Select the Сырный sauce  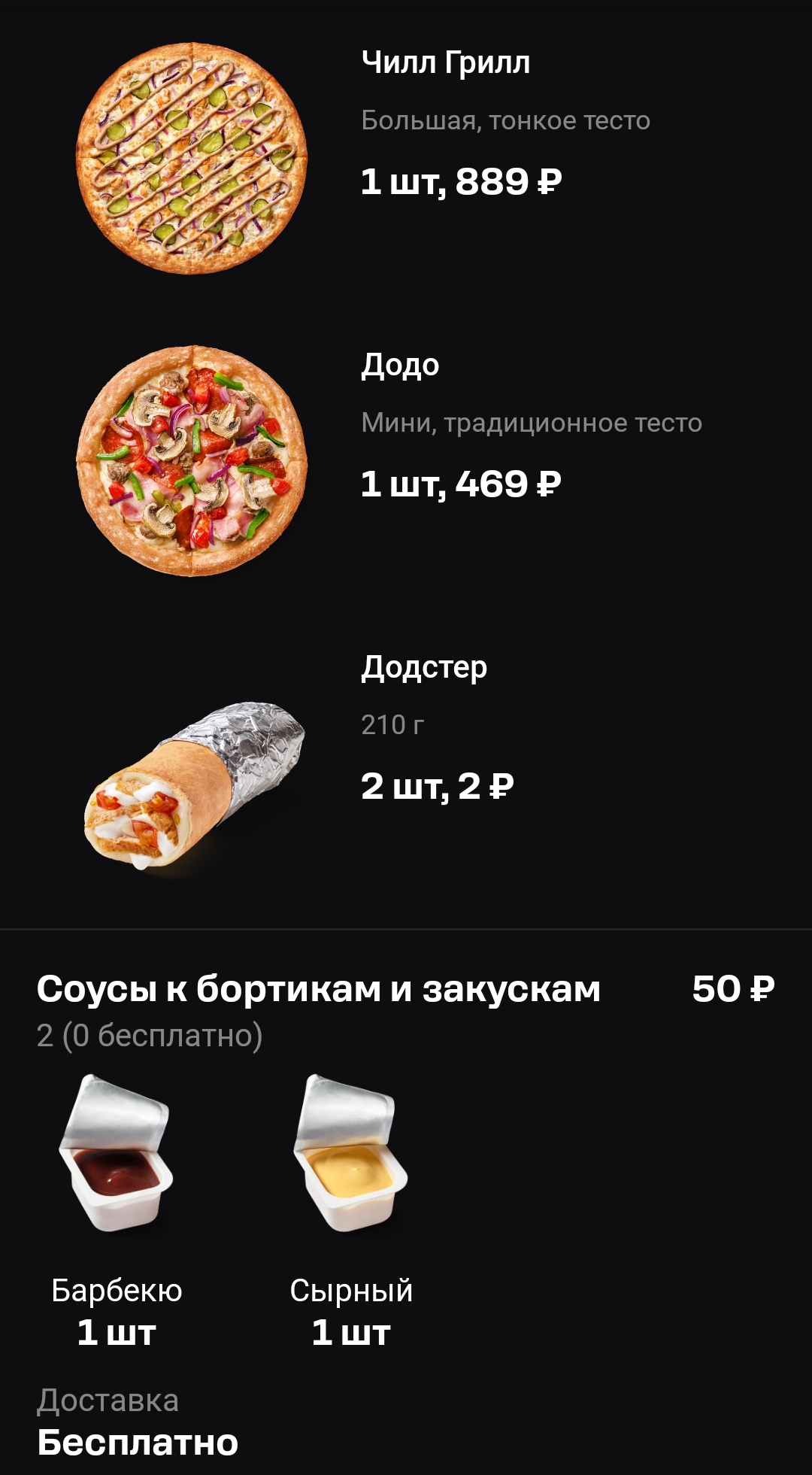tap(351, 1212)
